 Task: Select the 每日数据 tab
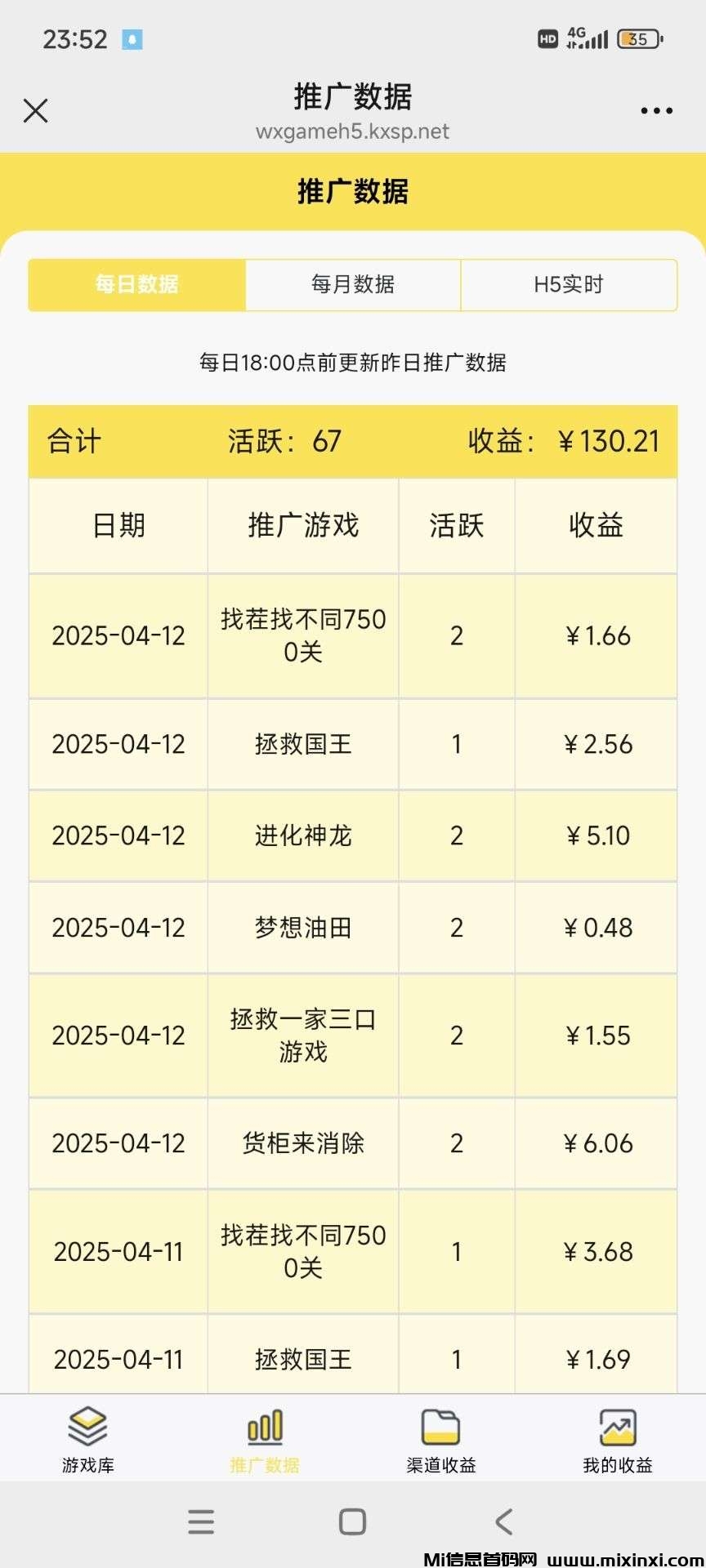coord(137,285)
